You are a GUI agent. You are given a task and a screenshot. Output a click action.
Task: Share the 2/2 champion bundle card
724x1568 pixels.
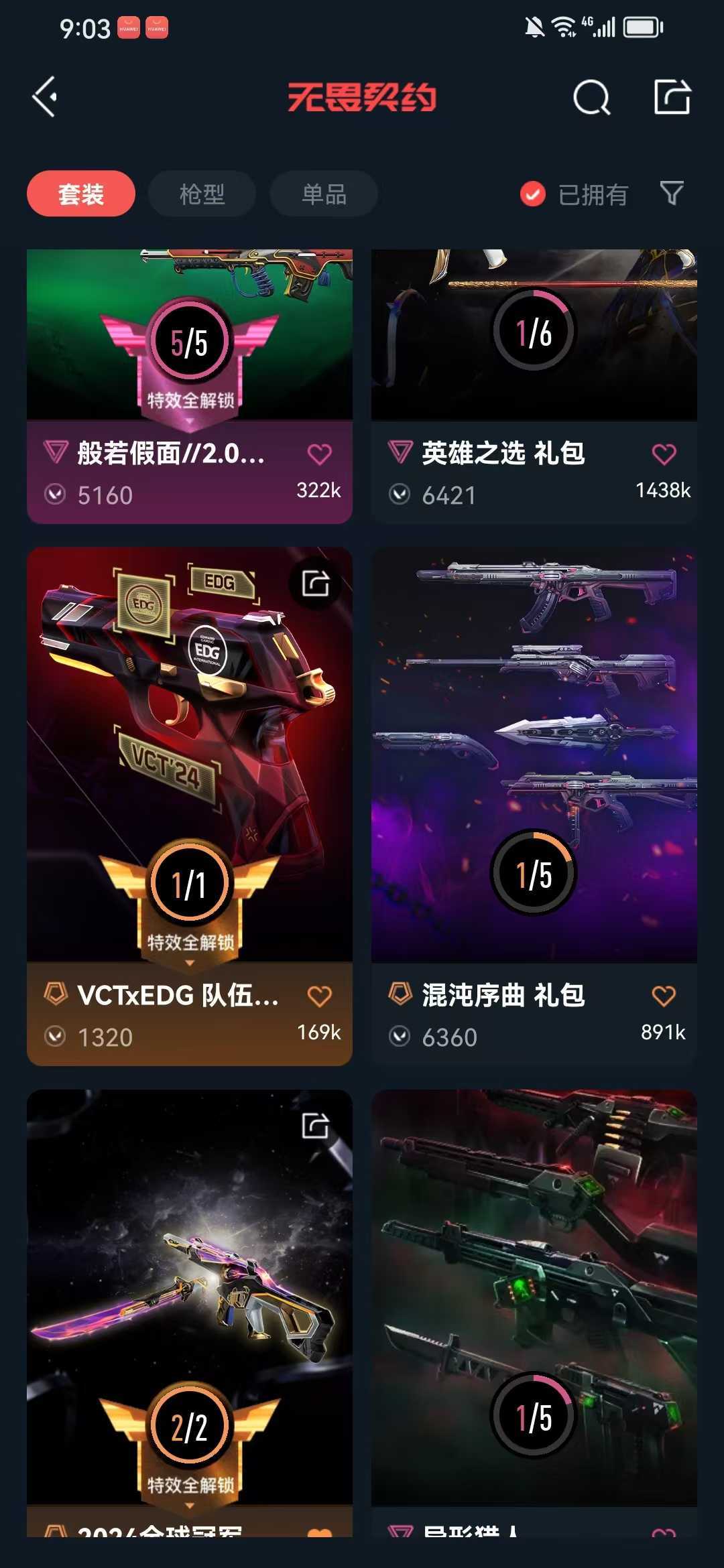(316, 1126)
